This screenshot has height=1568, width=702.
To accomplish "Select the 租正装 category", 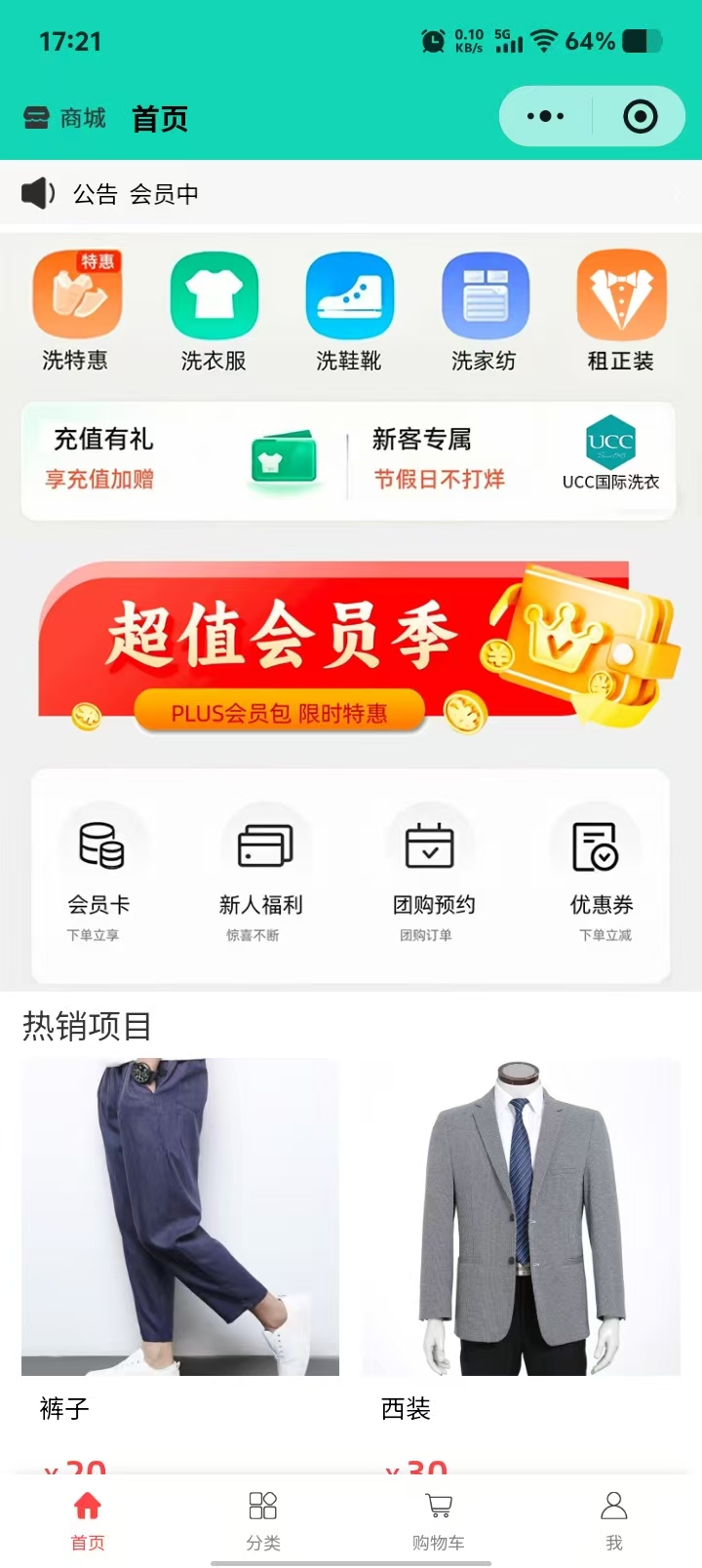I will 621,312.
